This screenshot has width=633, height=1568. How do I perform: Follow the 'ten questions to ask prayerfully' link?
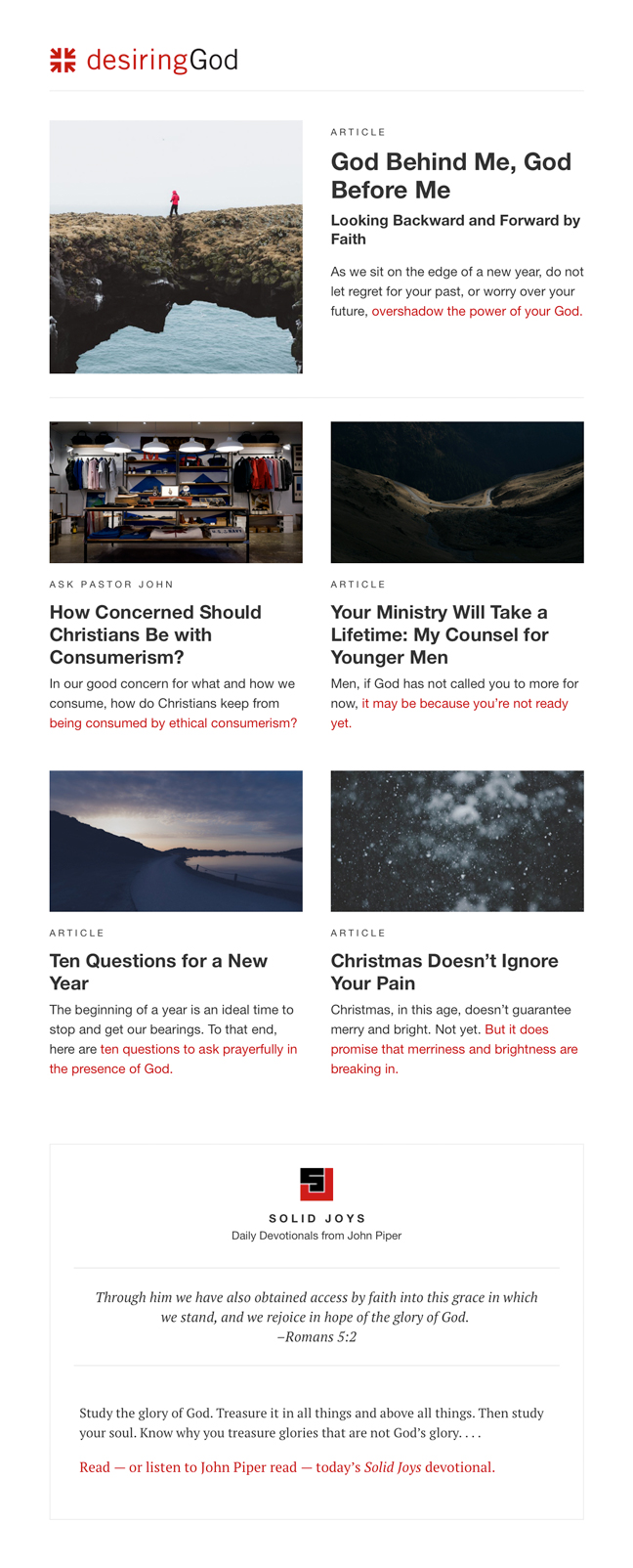(x=198, y=1050)
